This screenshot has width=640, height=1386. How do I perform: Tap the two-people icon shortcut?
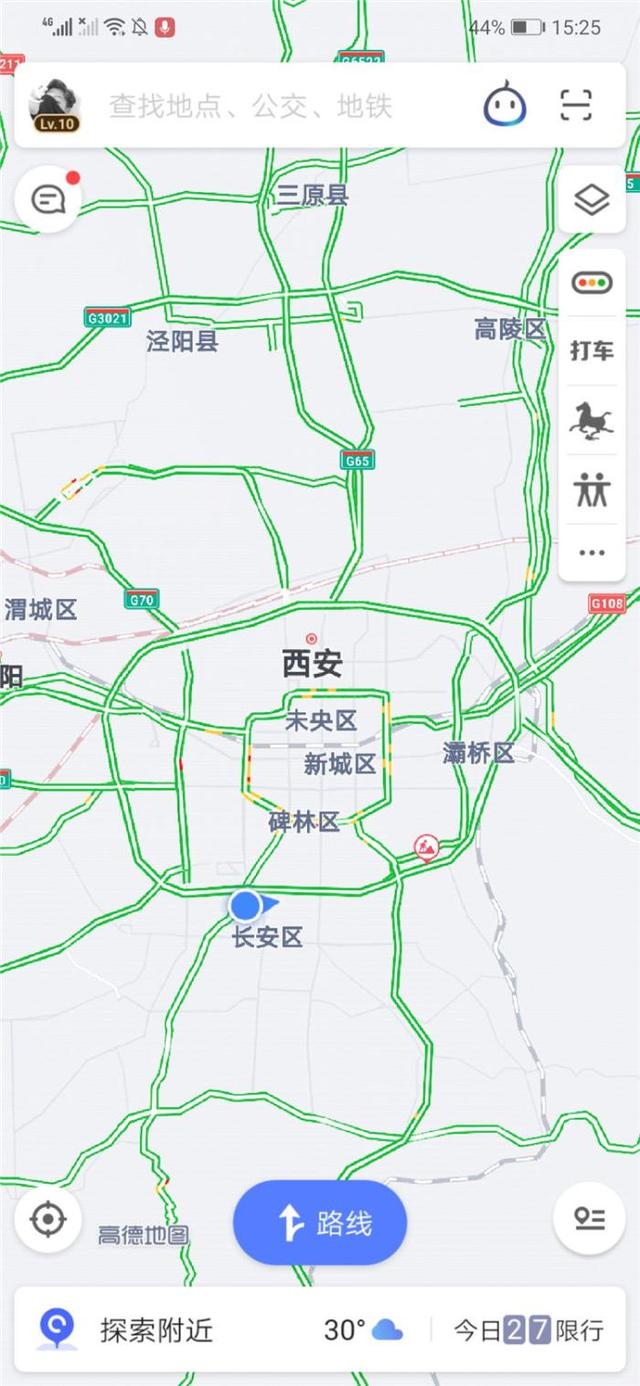point(592,490)
